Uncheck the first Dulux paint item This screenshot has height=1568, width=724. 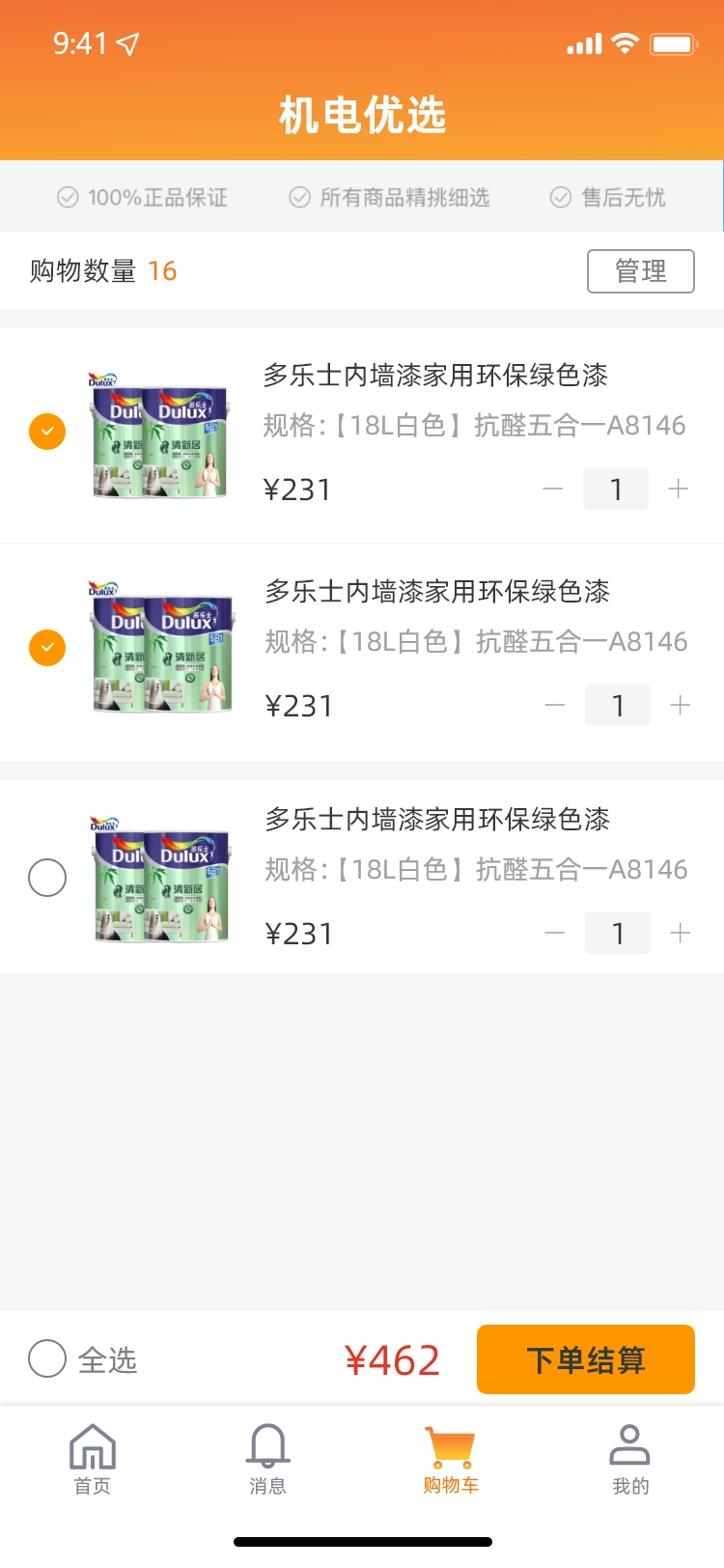pyautogui.click(x=47, y=432)
